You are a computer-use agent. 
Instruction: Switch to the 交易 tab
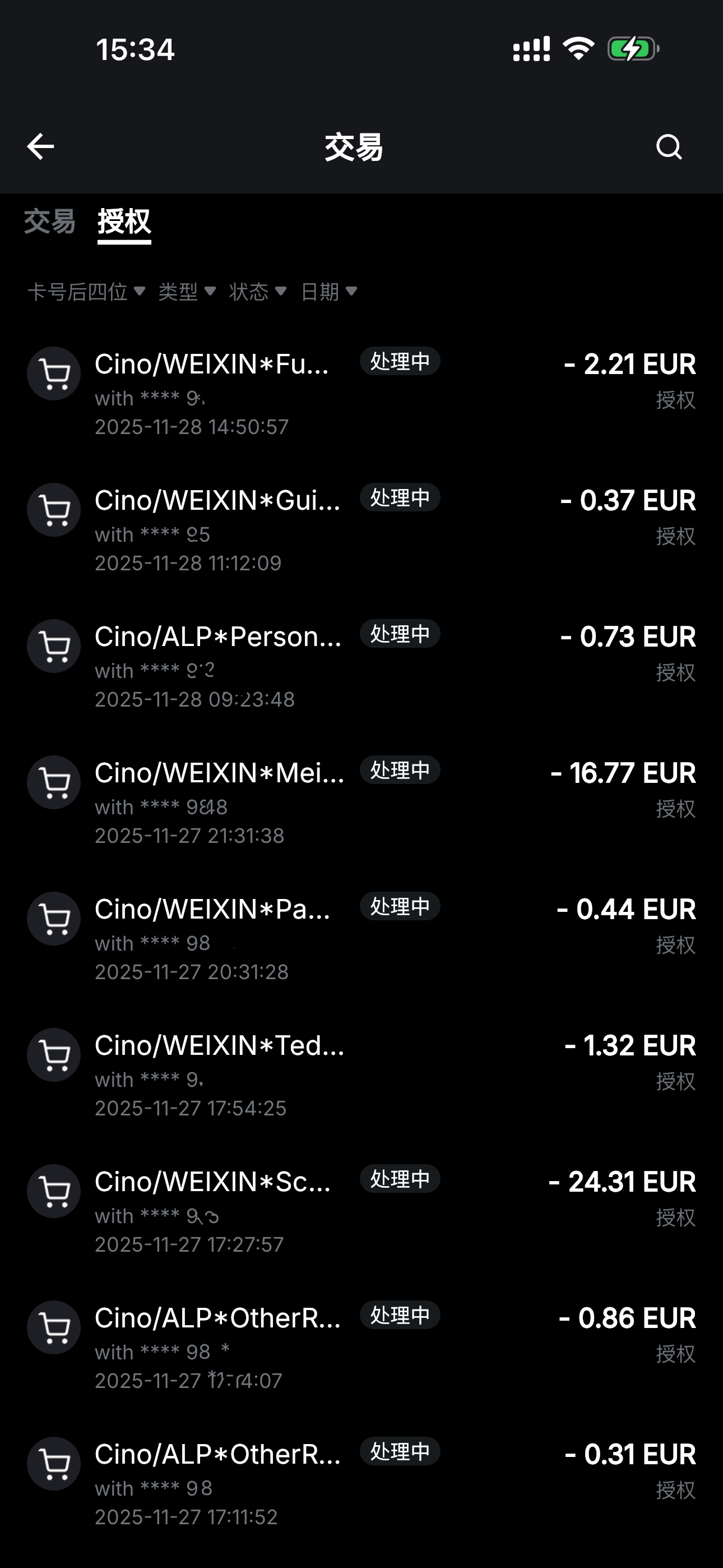point(49,222)
